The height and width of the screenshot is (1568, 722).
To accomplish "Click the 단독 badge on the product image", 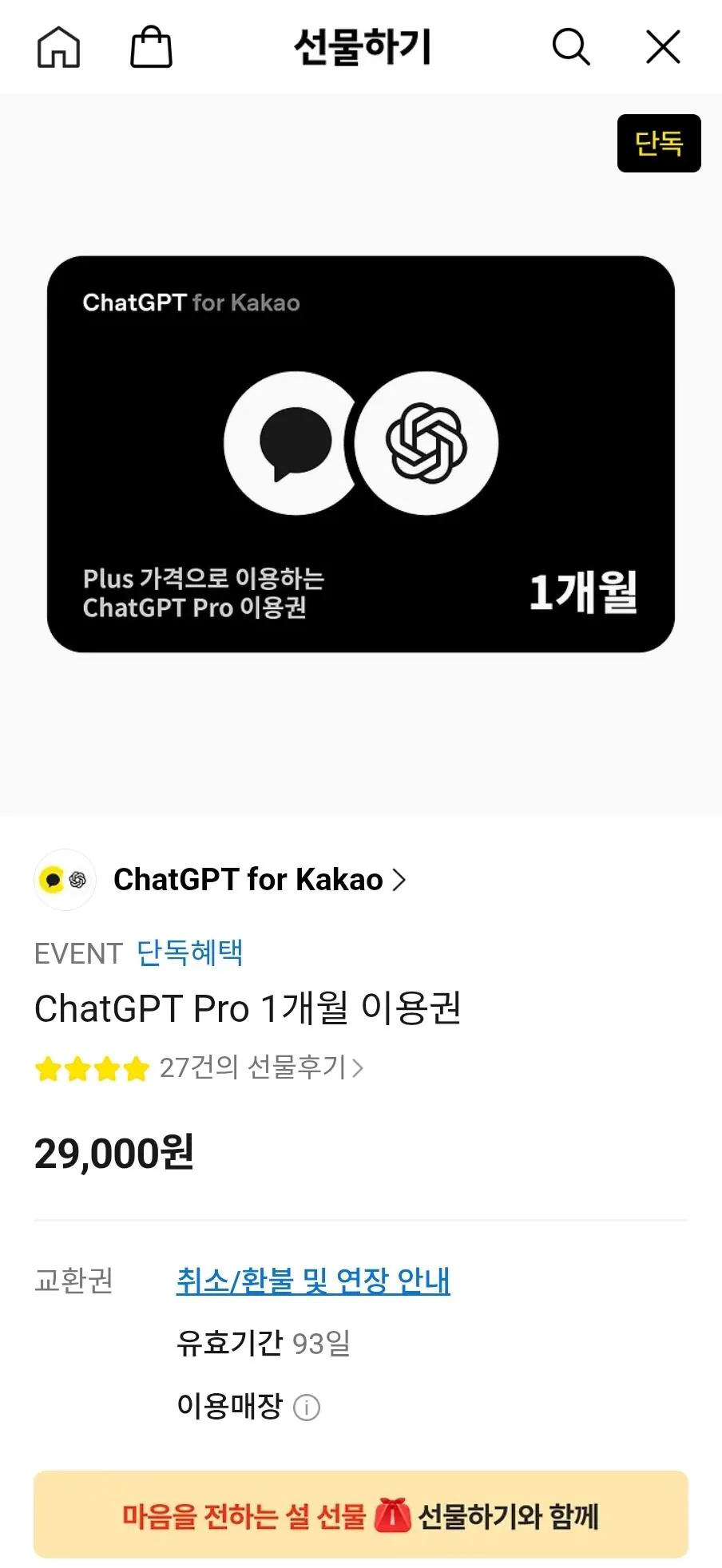I will [x=659, y=143].
